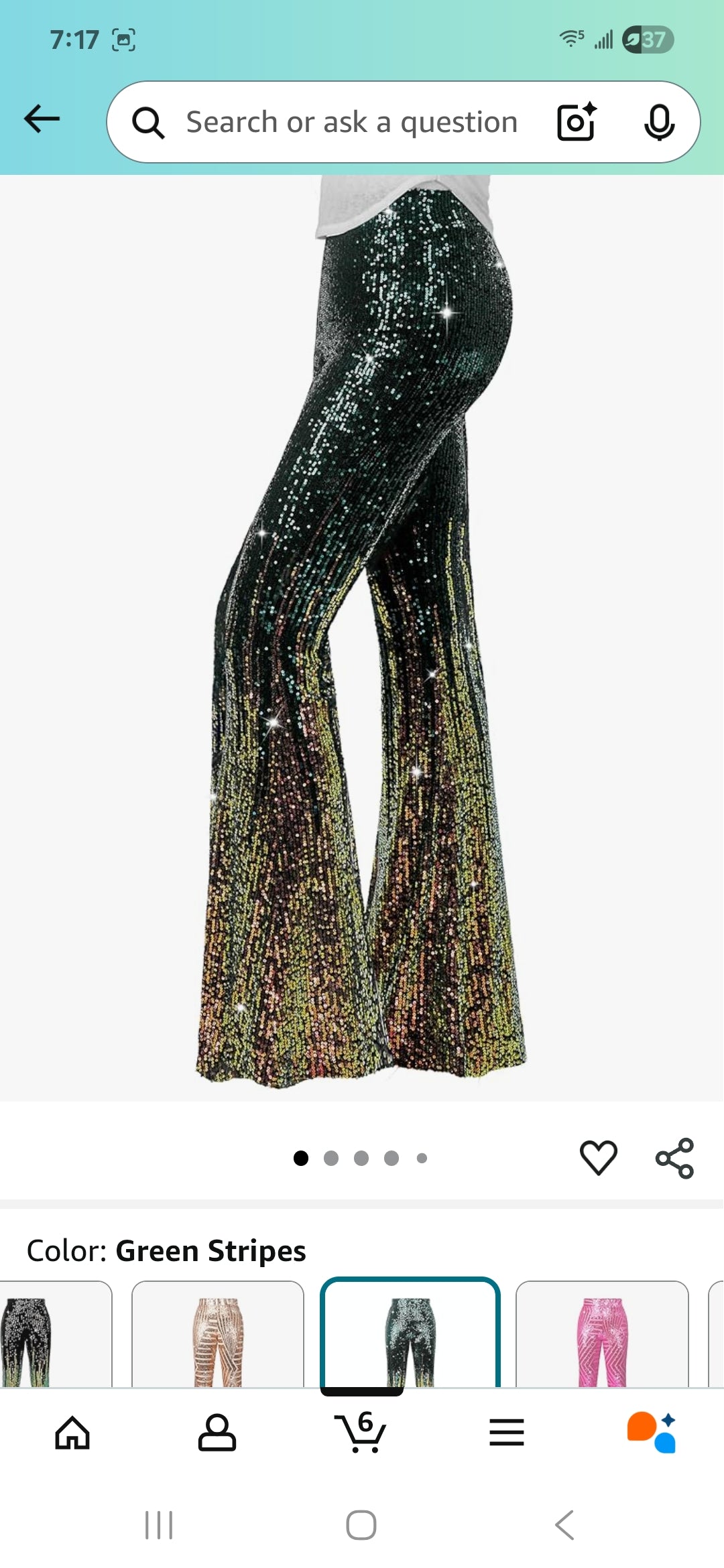
Task: Start voice search with the microphone
Action: pos(659,122)
